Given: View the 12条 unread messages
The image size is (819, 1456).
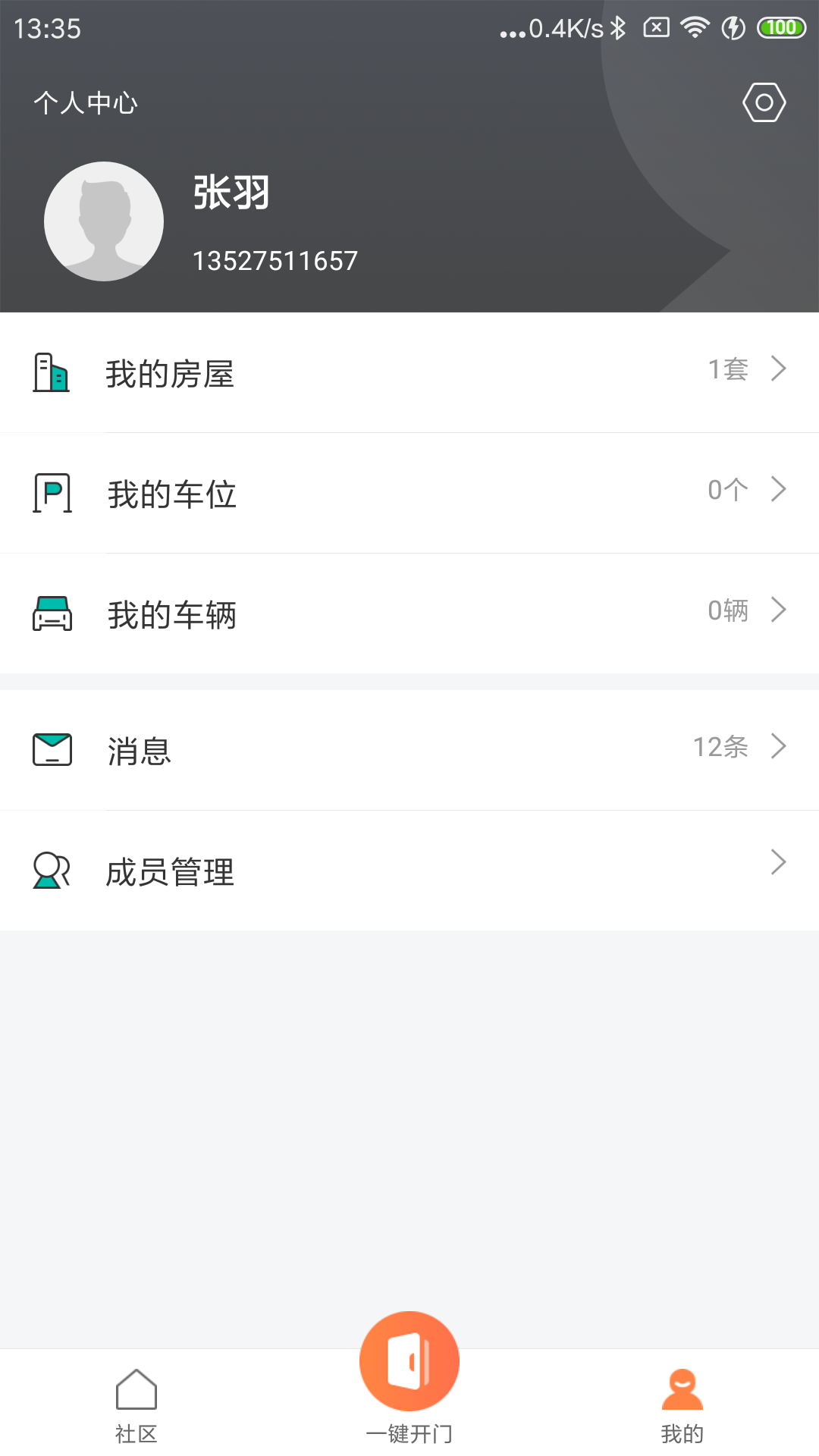Looking at the screenshot, I should click(x=719, y=747).
